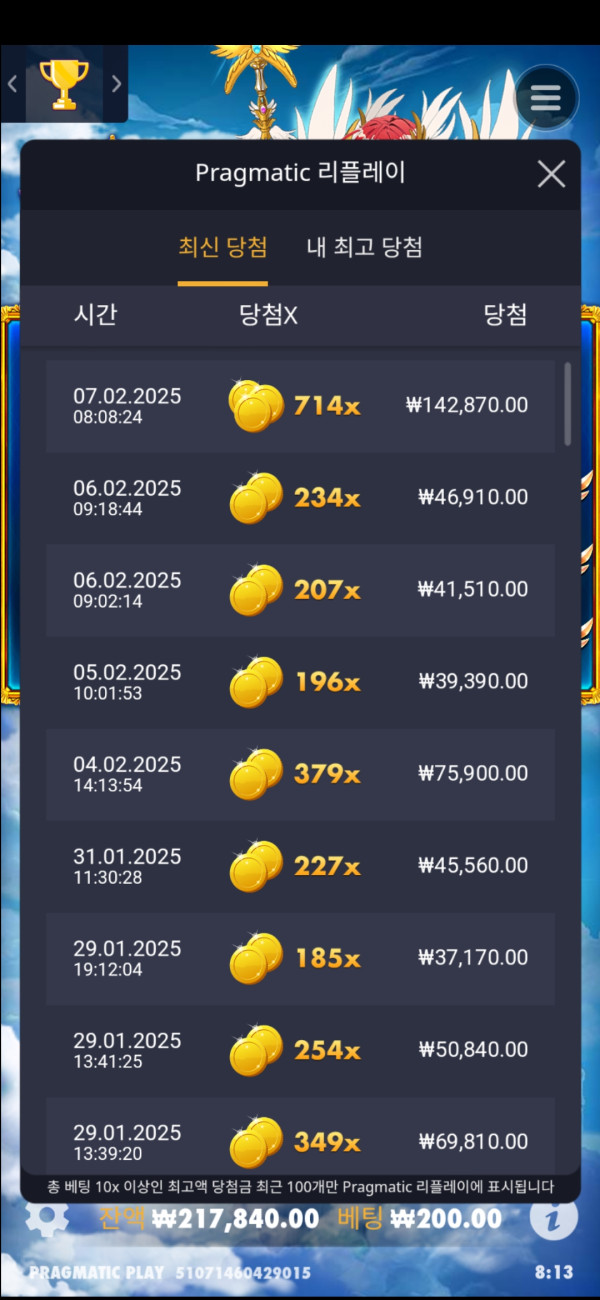Open the 185x win replay at 19:12:04
The height and width of the screenshot is (1300, 600).
(300, 958)
